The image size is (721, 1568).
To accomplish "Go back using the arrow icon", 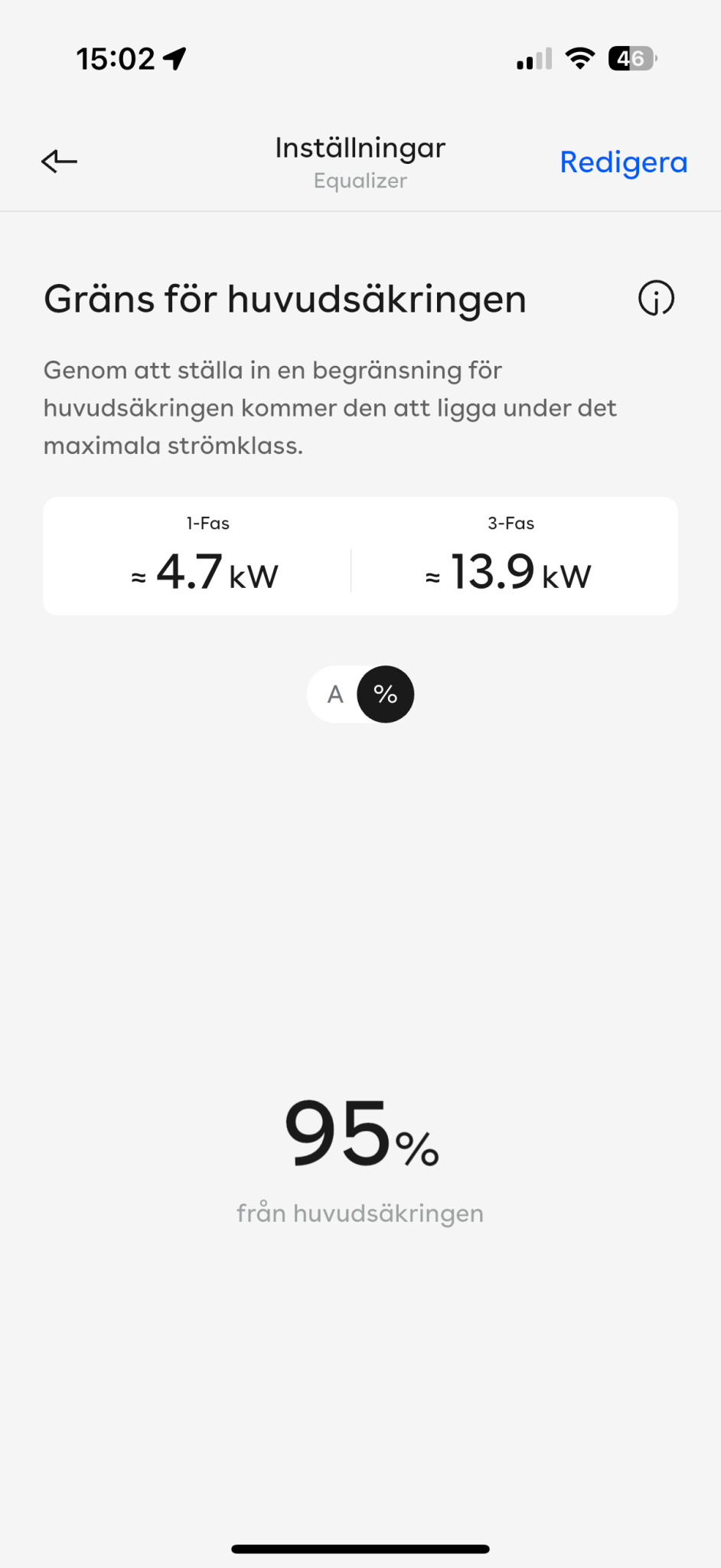I will tap(59, 162).
